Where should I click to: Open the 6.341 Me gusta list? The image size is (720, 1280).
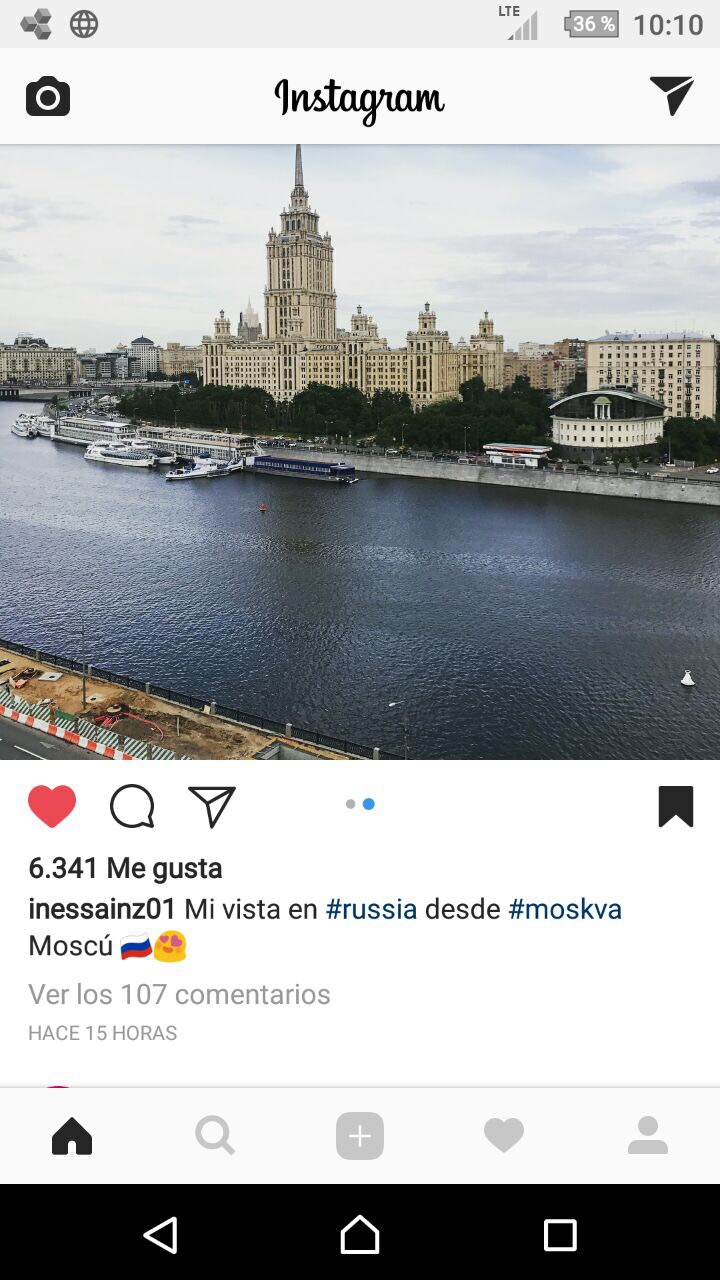125,868
